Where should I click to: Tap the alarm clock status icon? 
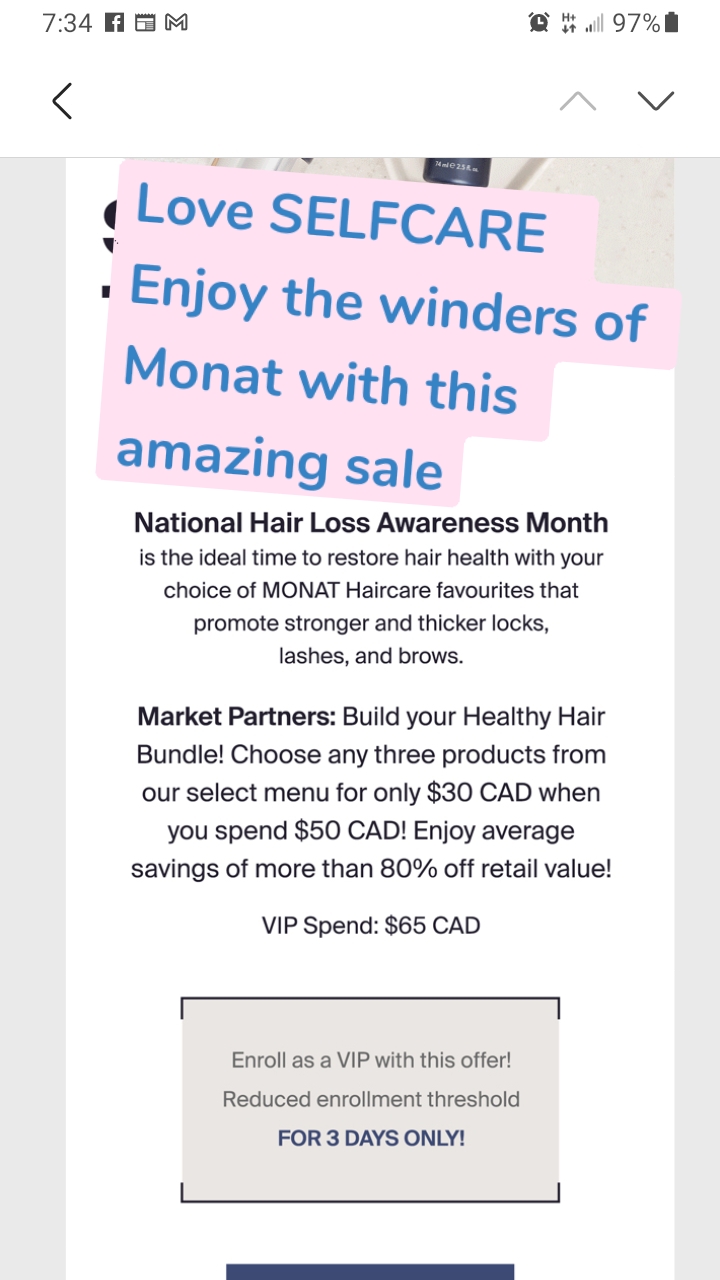pyautogui.click(x=539, y=22)
